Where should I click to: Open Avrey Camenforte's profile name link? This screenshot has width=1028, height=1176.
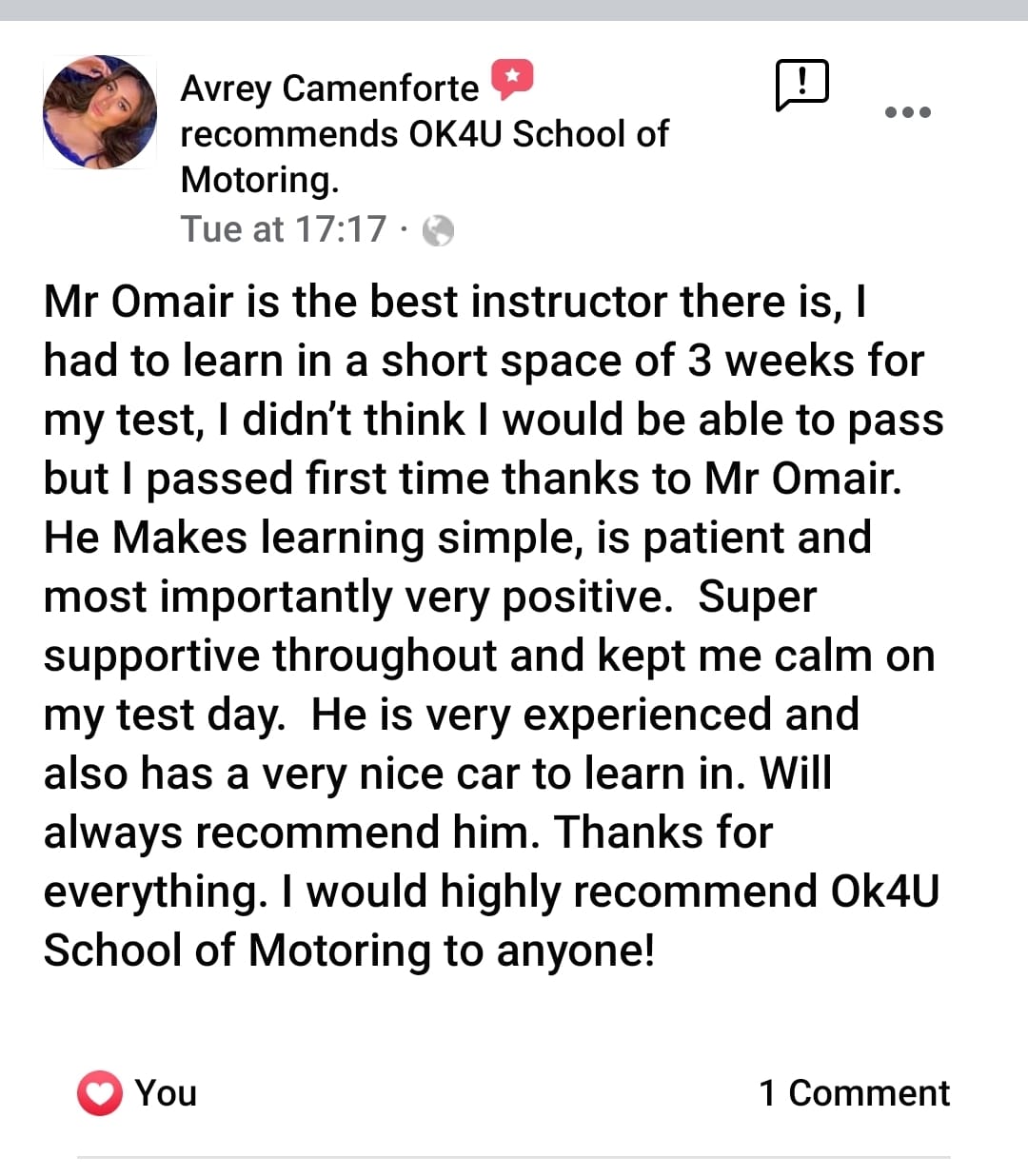[329, 88]
